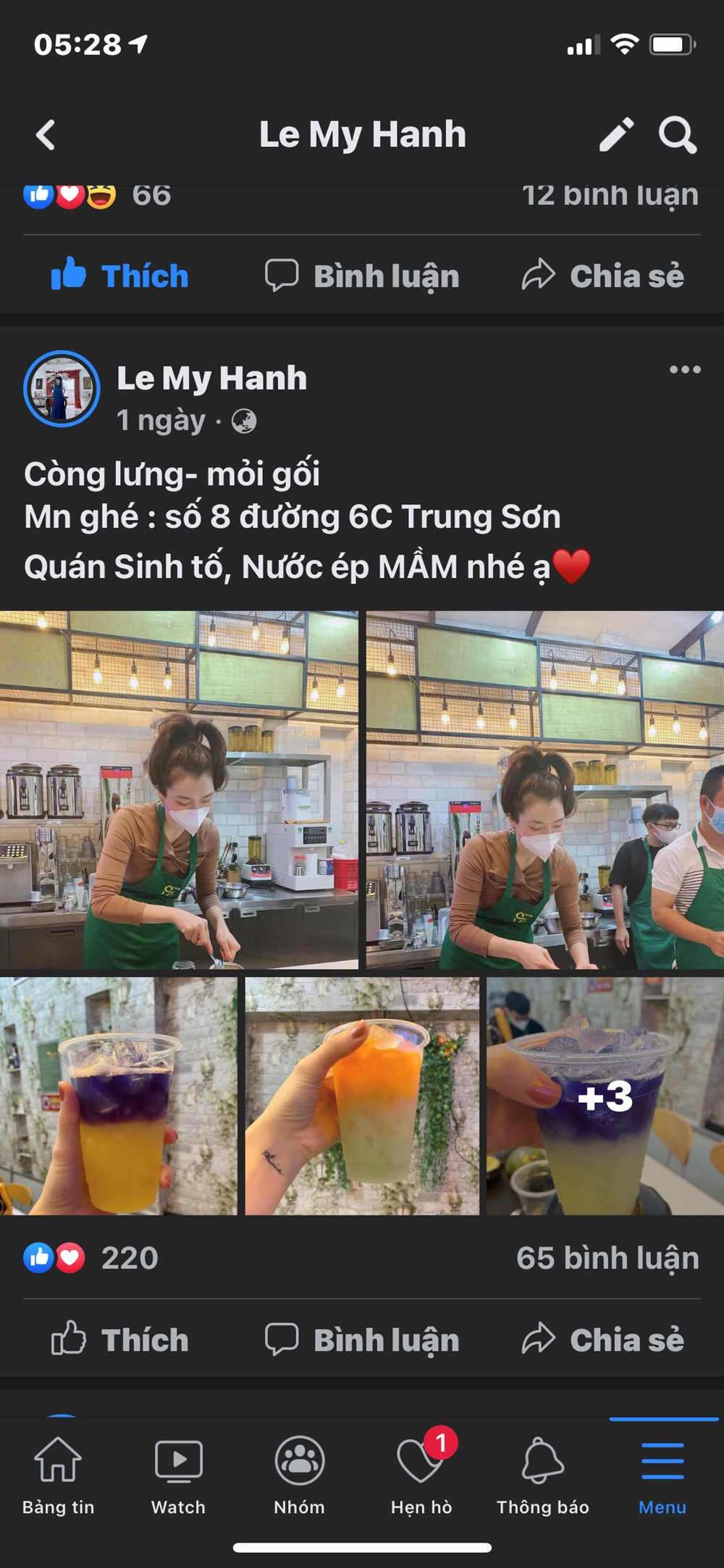This screenshot has height=1568, width=724.
Task: Unlike the post above via blue Thích
Action: point(120,276)
